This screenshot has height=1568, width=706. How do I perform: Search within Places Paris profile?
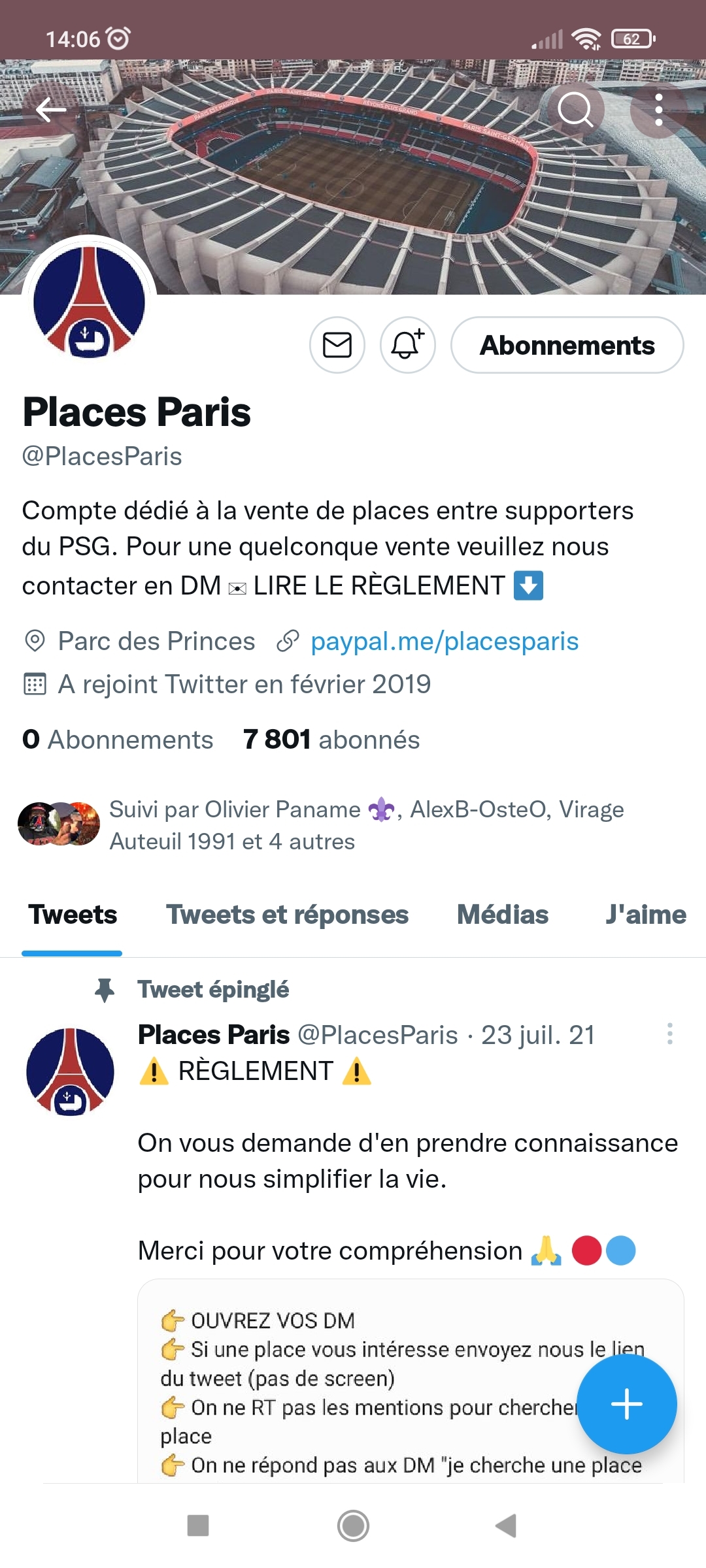tap(575, 110)
